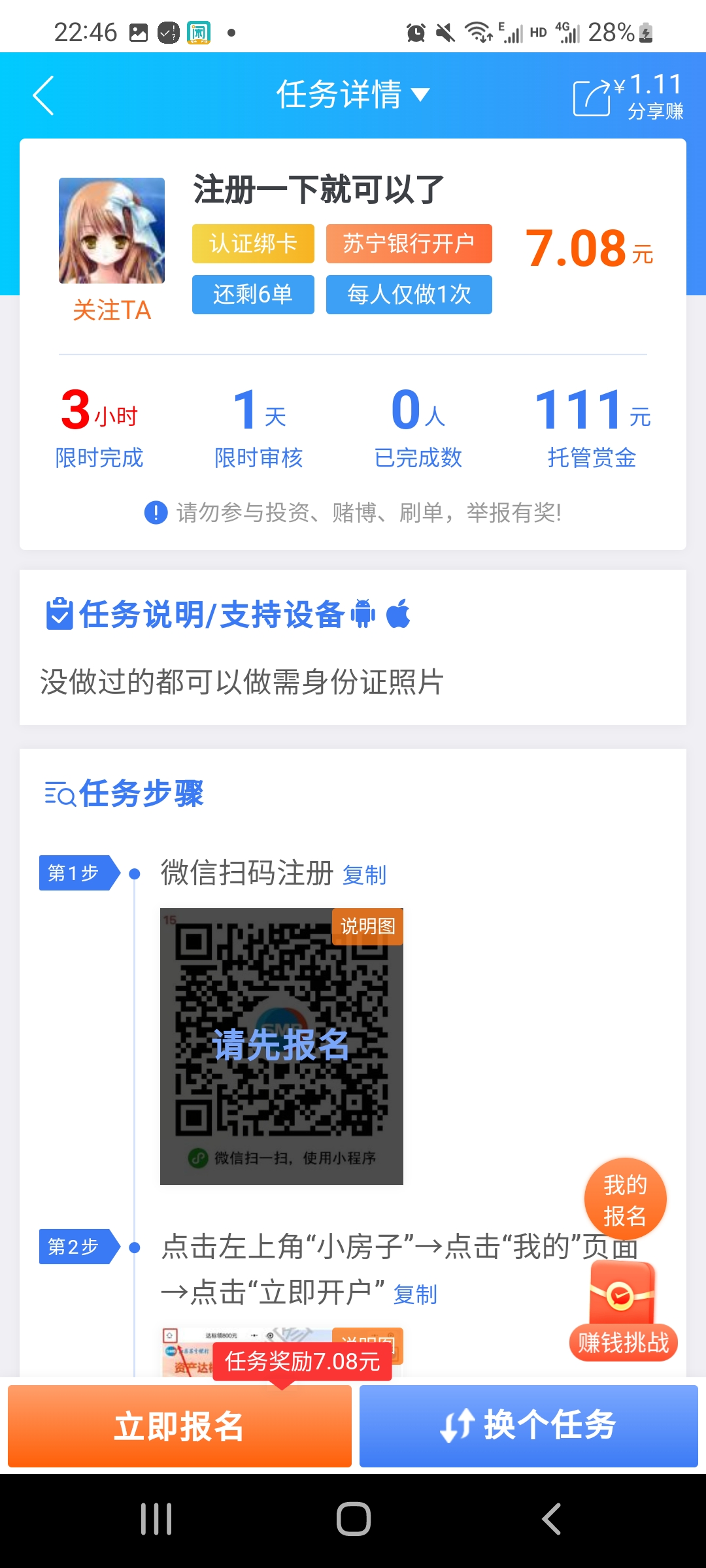Open the step 1 说明图 QR image
Screen dimensions: 706x1568
click(282, 1046)
